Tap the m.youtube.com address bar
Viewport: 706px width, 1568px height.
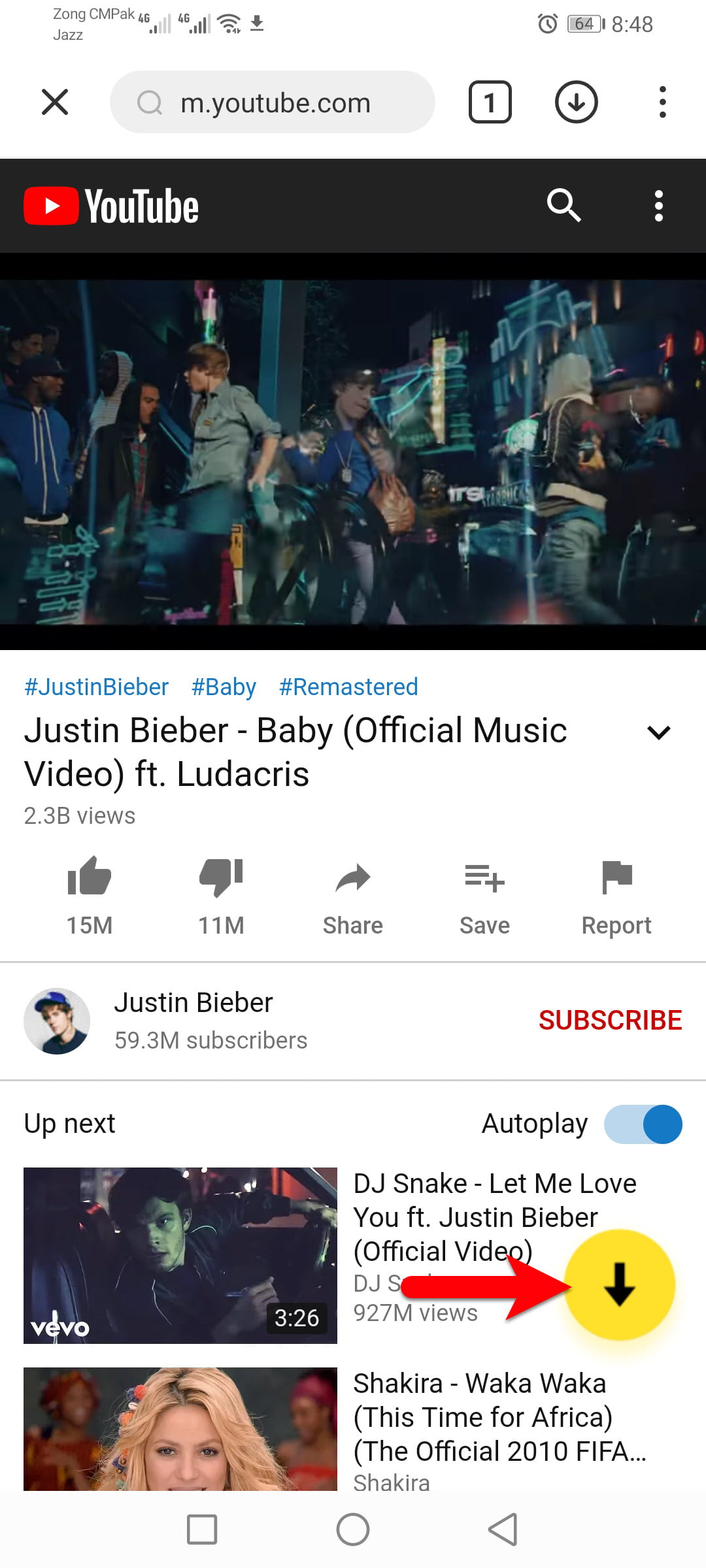(x=273, y=103)
